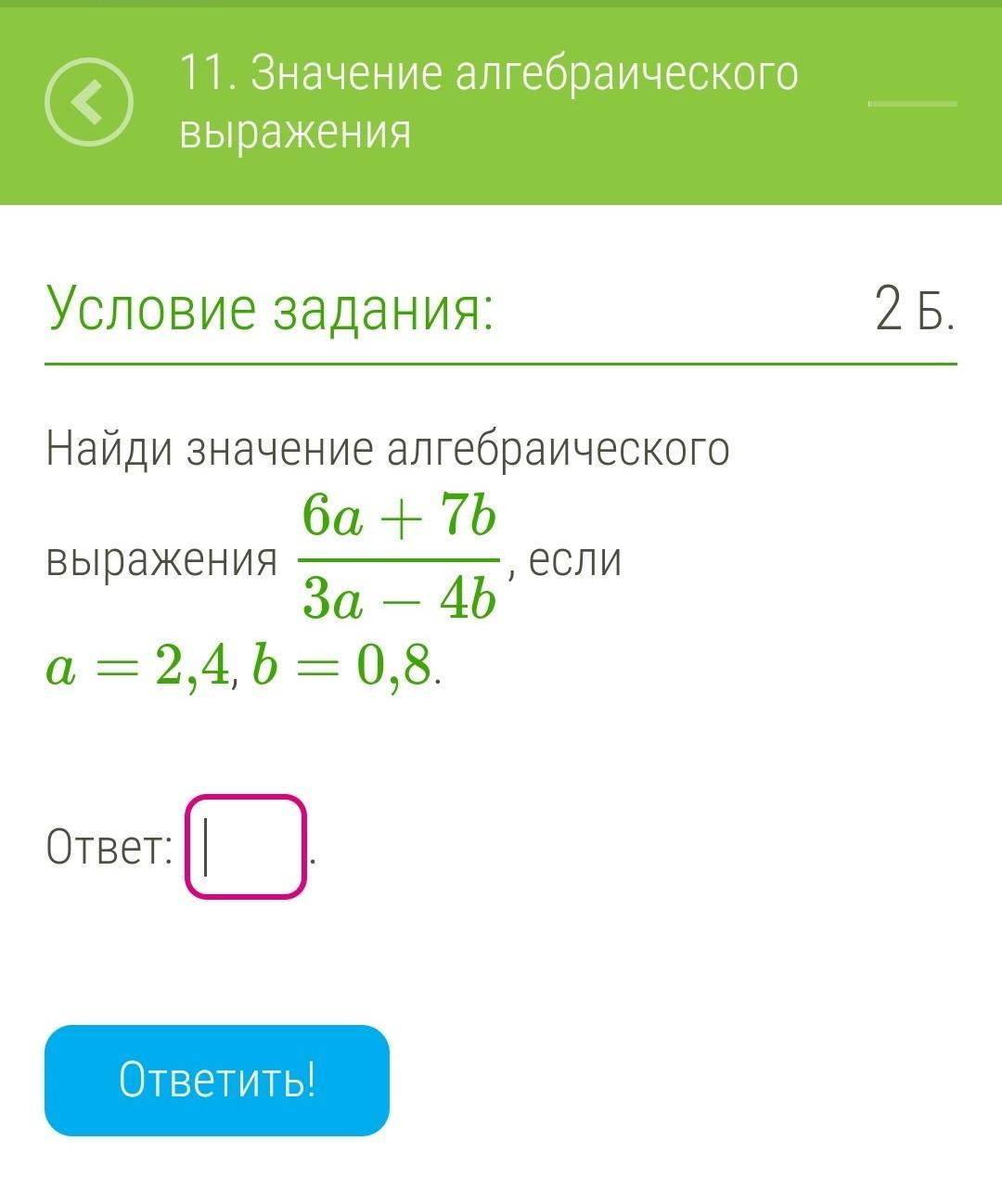Submit answer with the Ответить! button
Screen dimensions: 1002x1204
tap(217, 1080)
